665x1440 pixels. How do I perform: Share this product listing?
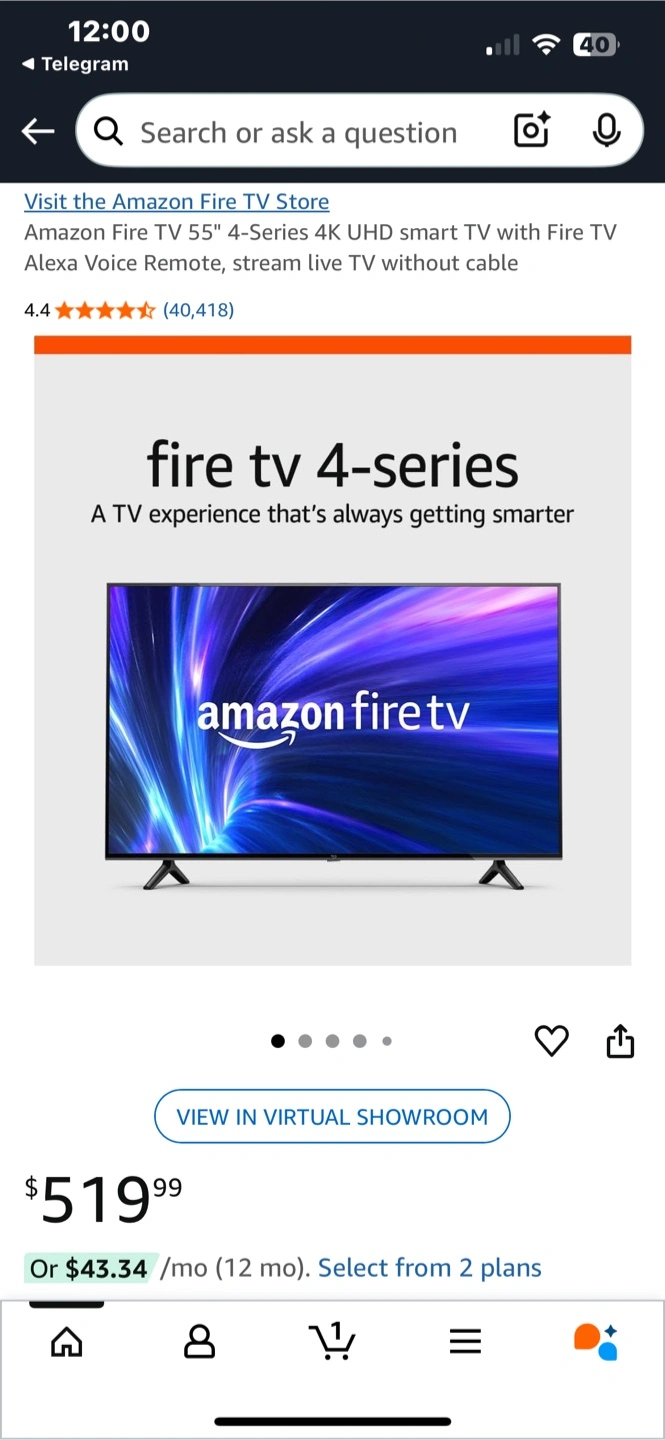(x=620, y=1040)
